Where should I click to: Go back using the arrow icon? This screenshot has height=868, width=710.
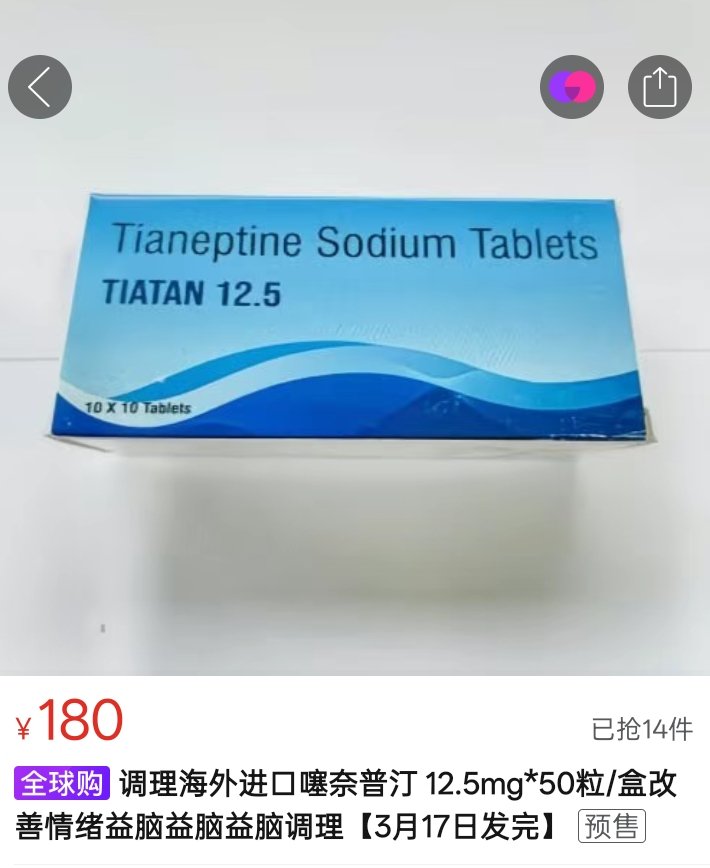click(40, 87)
